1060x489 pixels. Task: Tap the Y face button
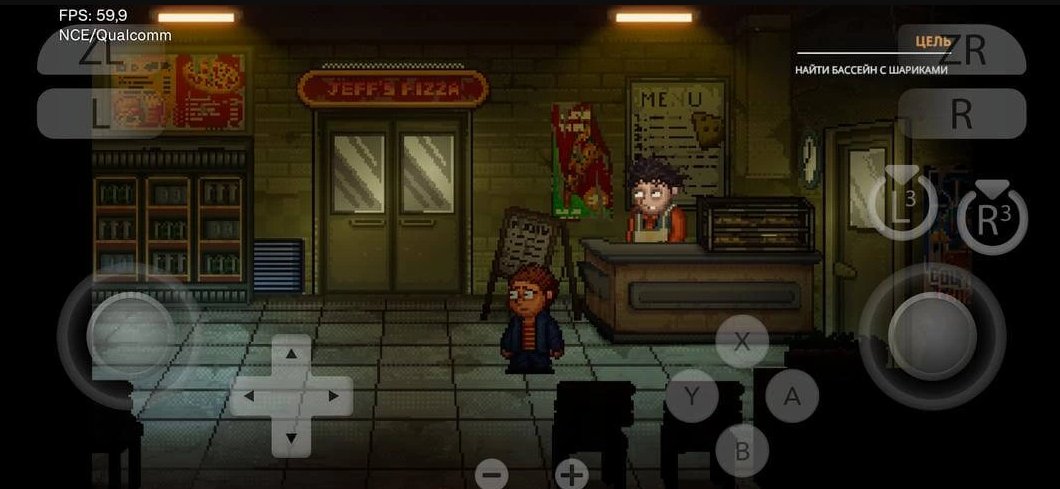[692, 396]
